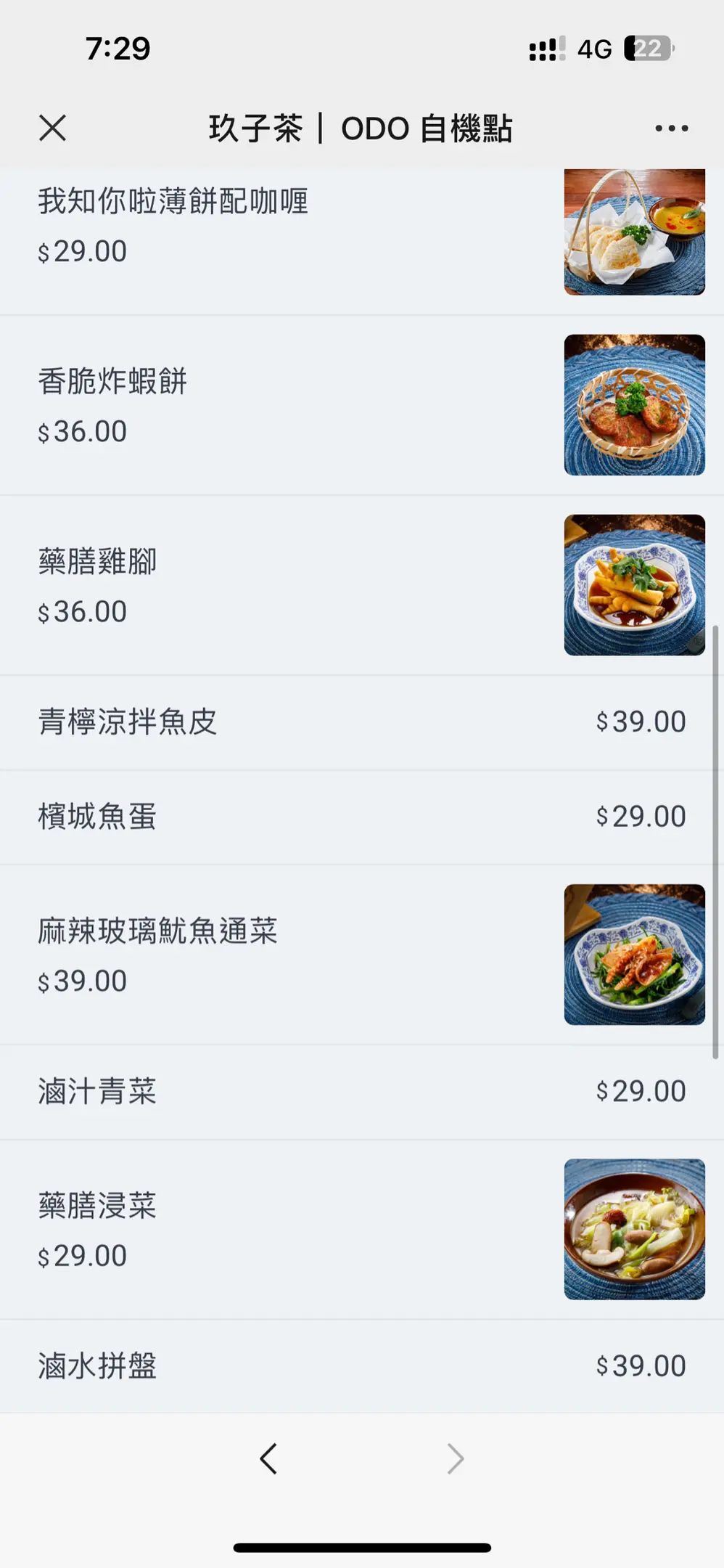Choose 滷汁青菜 from the list

362,1093
